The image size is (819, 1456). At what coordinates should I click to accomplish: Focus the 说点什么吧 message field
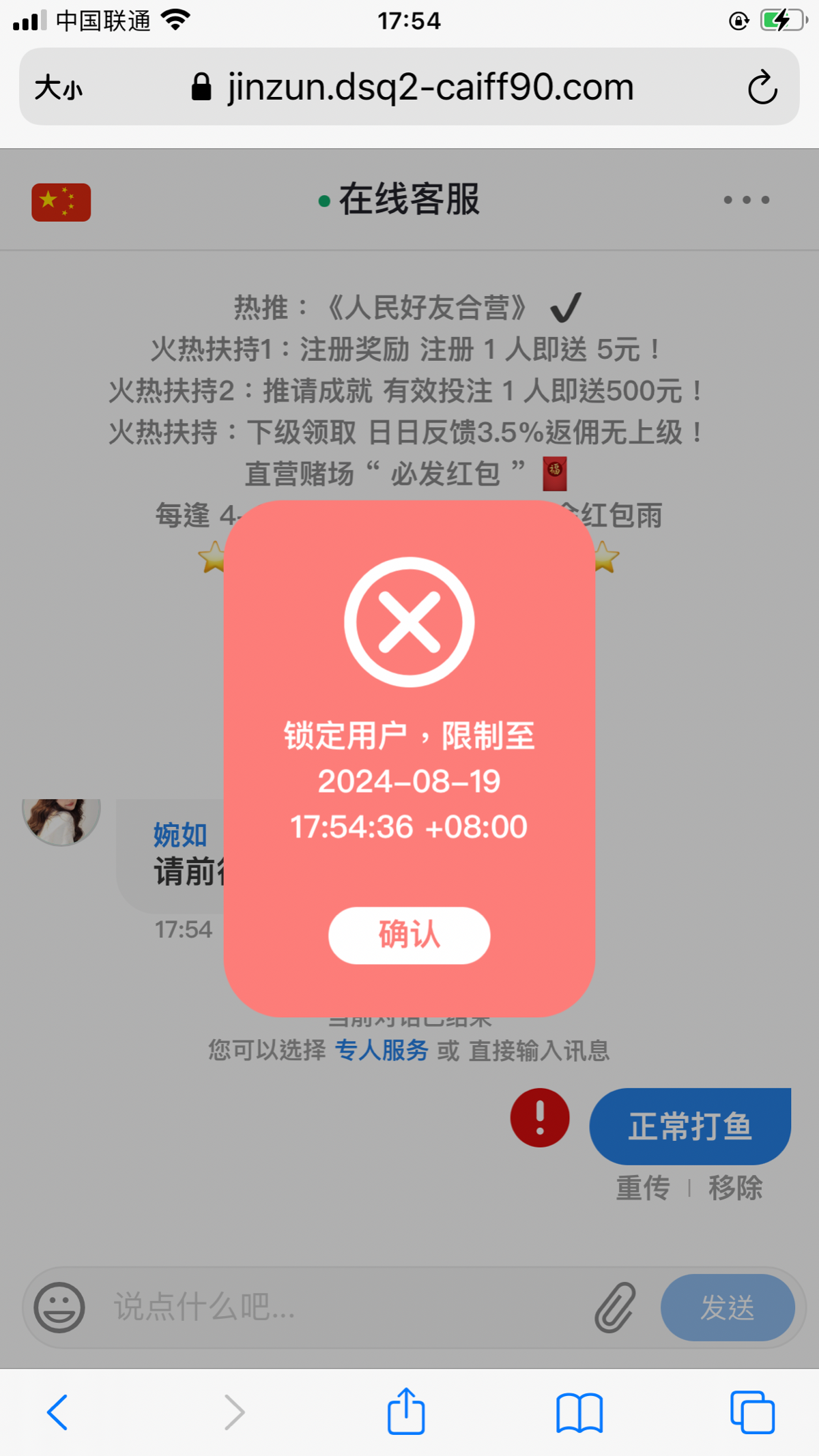[341, 1307]
